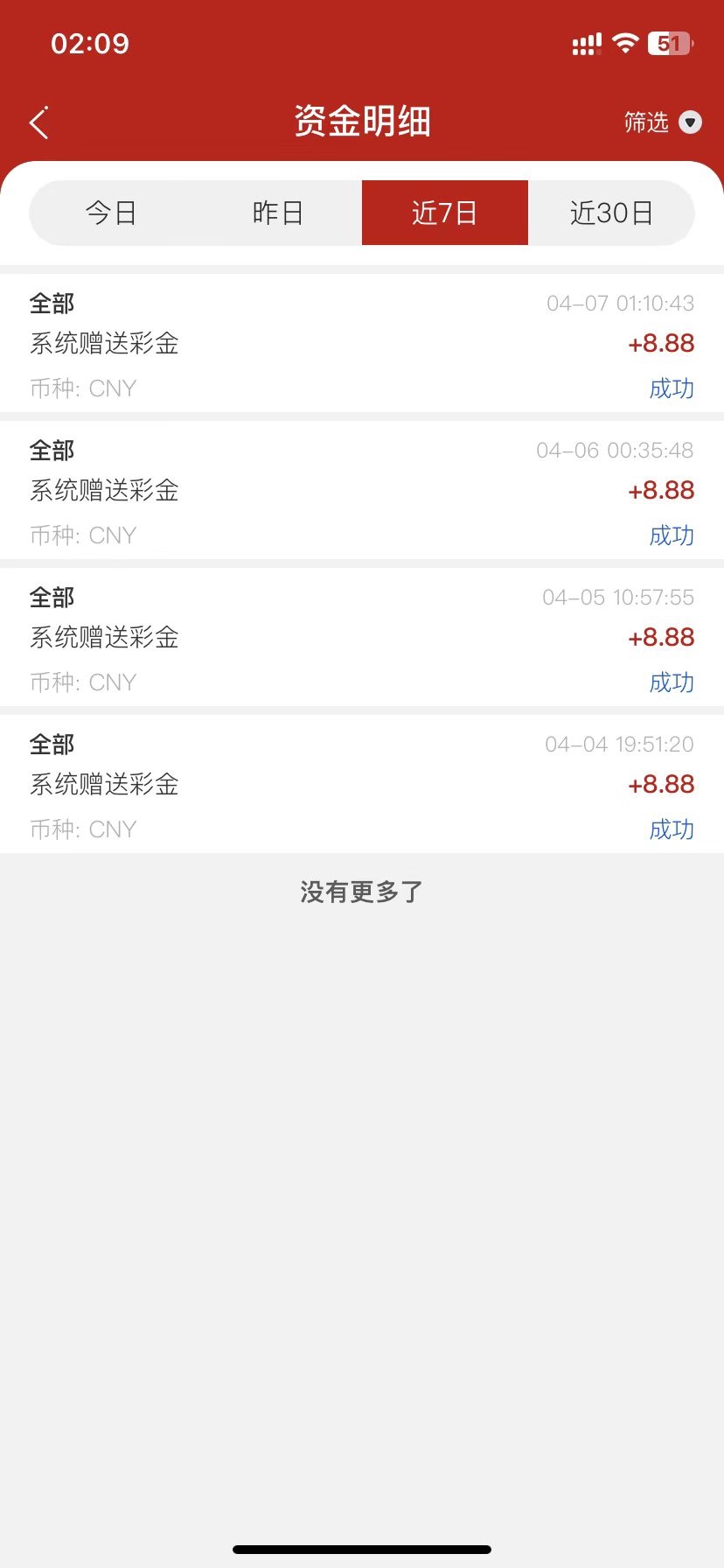The height and width of the screenshot is (1568, 724).
Task: Switch to the 今日 tab
Action: tap(111, 213)
